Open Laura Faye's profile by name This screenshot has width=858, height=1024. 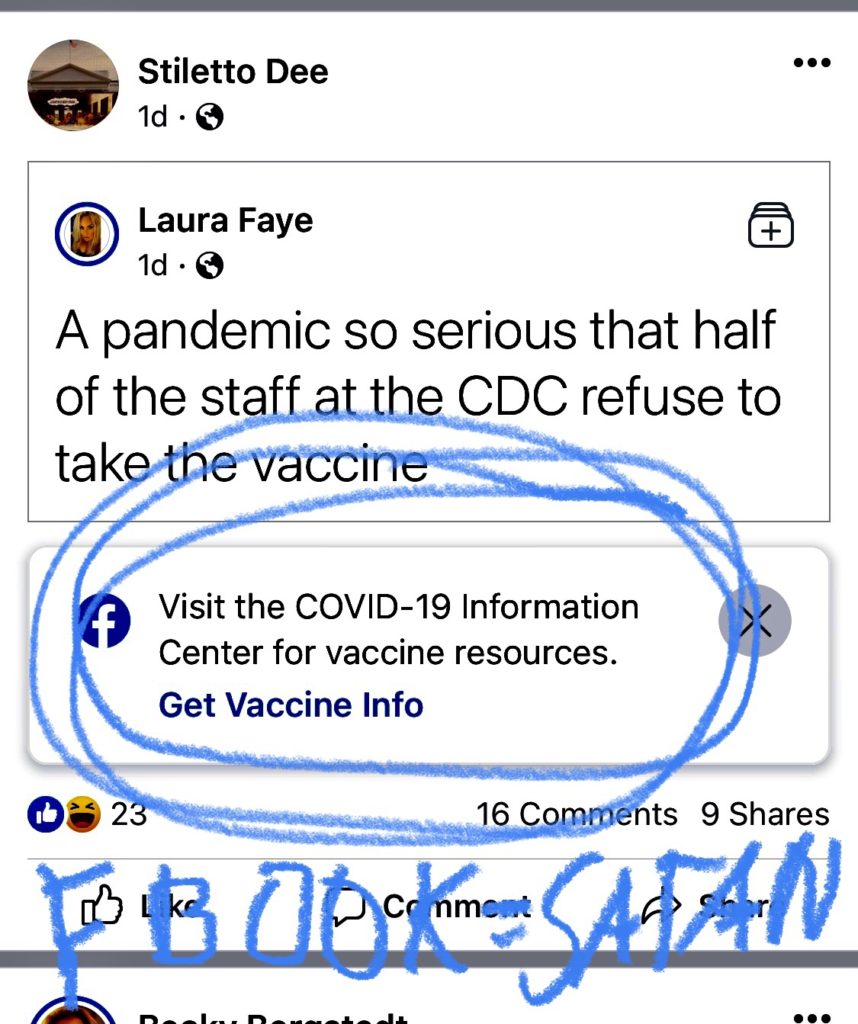point(225,220)
